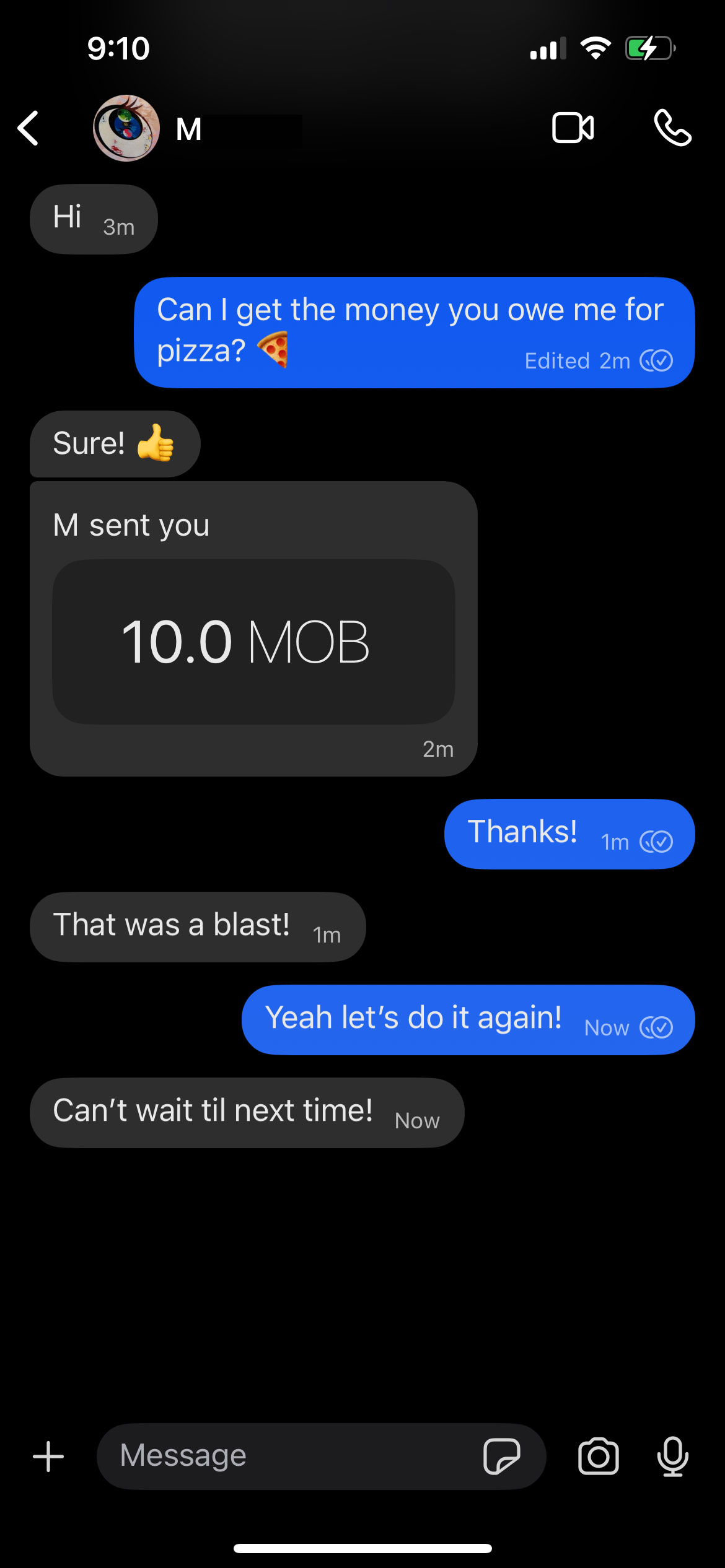Record a voice message with the microphone
725x1568 pixels.
pos(672,1456)
